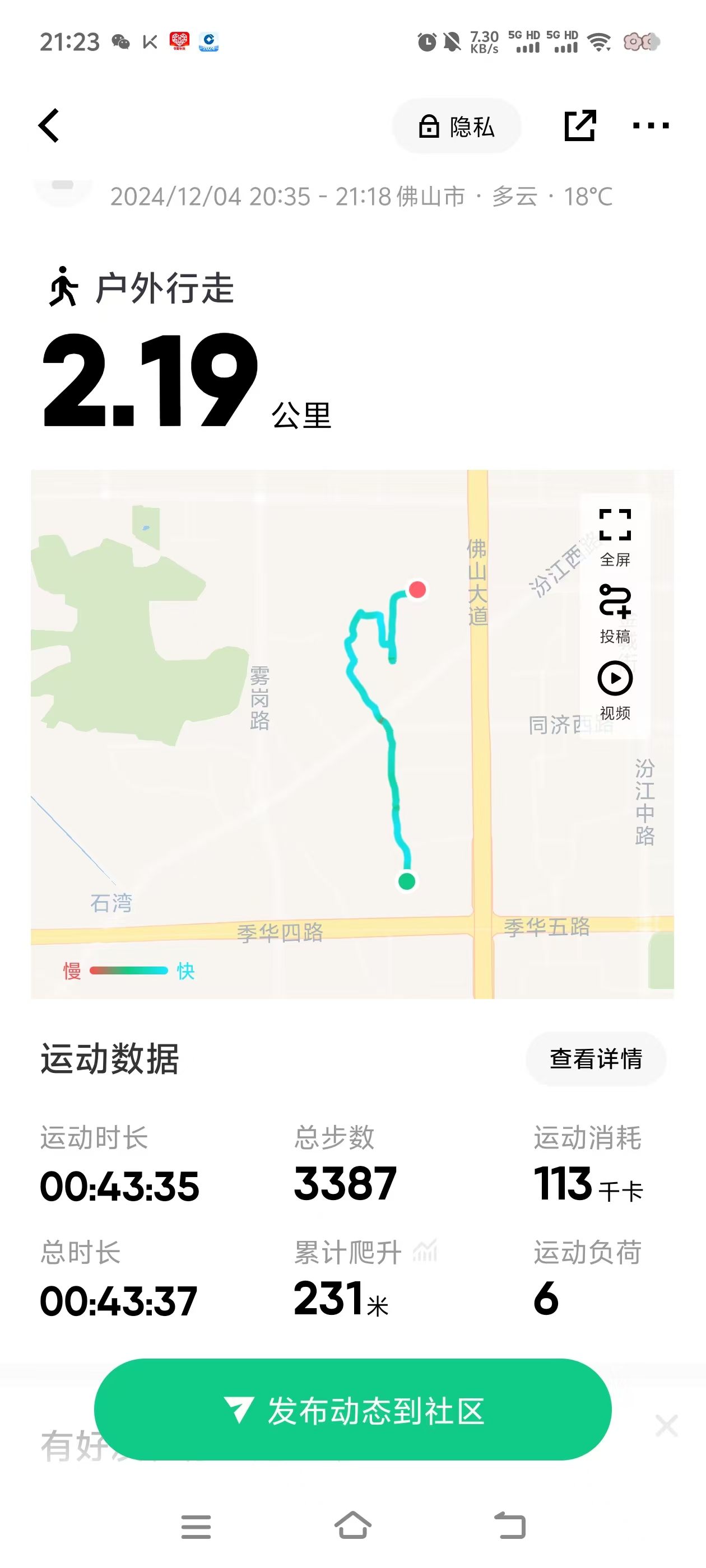Expand the route map to 全屏
Viewport: 706px width, 1568px height.
click(x=615, y=537)
